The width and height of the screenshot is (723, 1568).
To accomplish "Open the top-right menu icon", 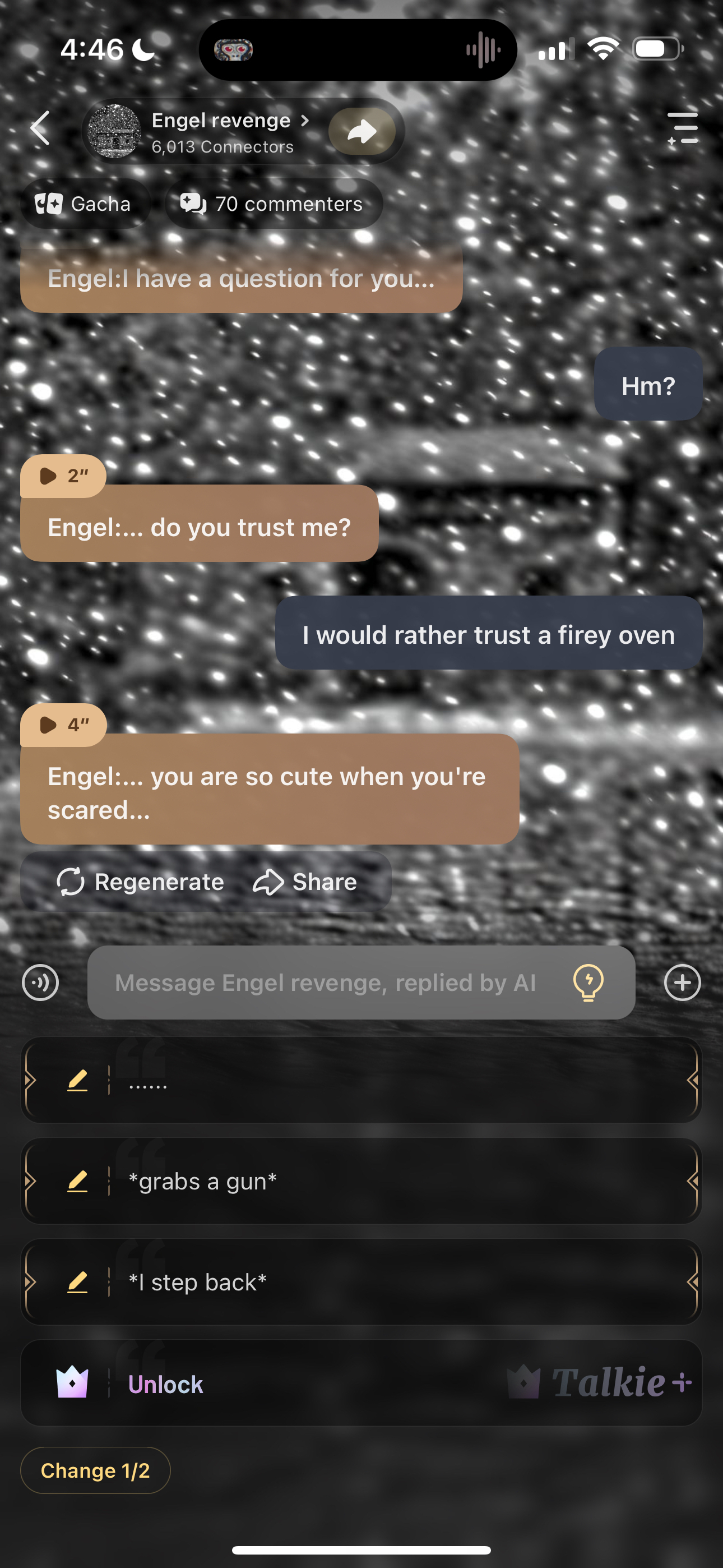I will [x=682, y=128].
